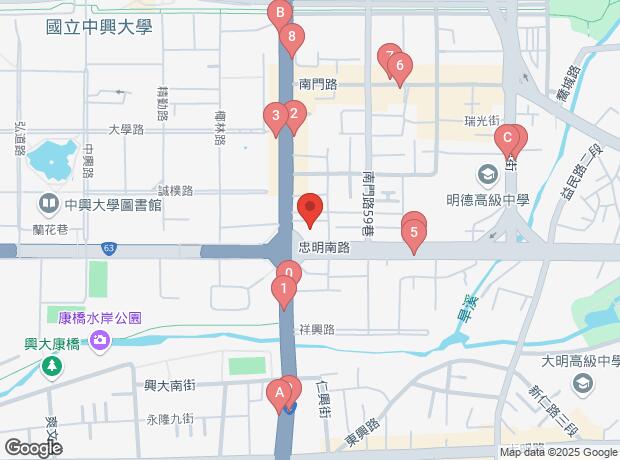
Task: Select map marker 3
Action: (276, 117)
